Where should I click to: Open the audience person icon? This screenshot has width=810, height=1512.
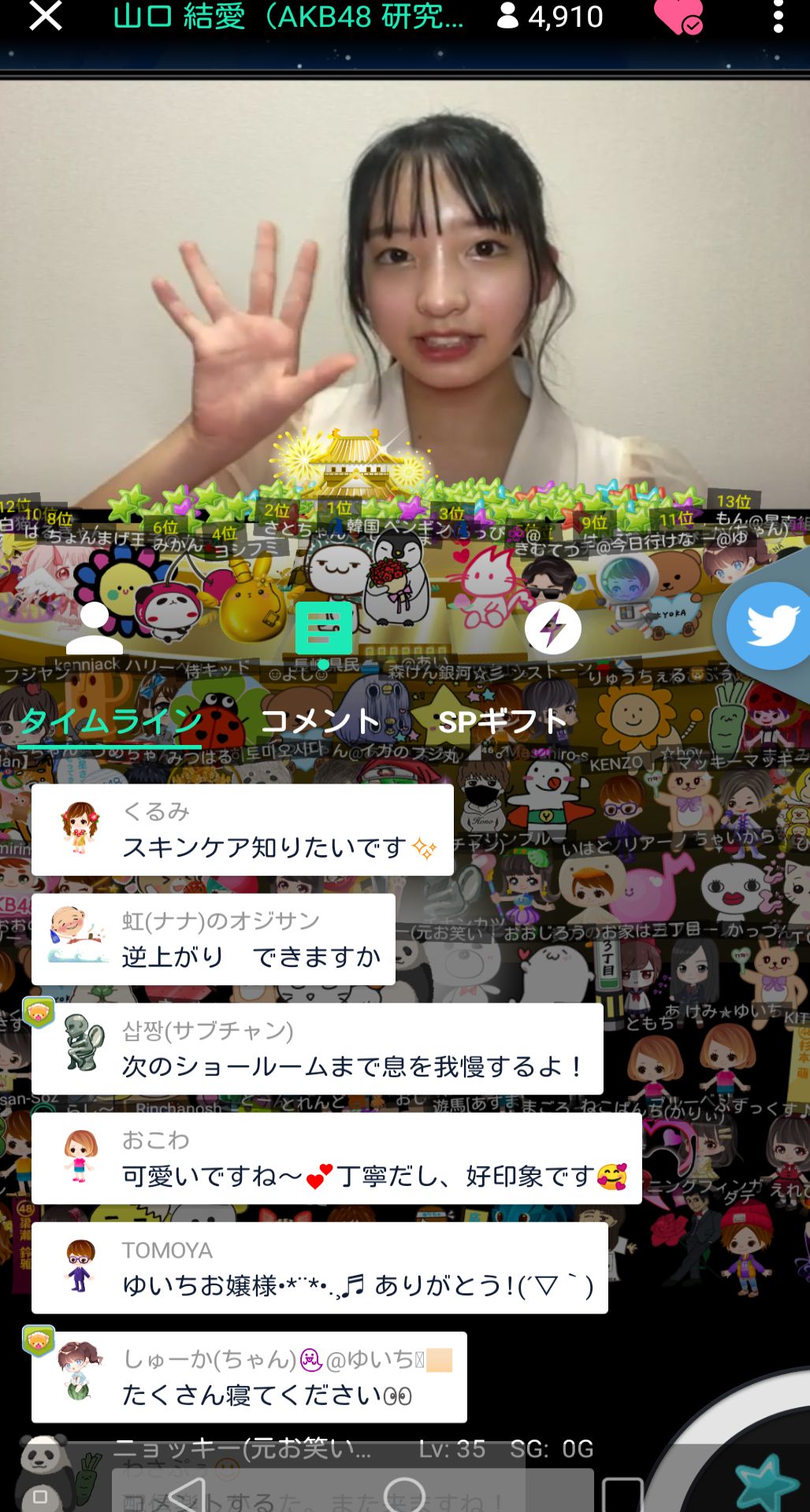(x=95, y=628)
